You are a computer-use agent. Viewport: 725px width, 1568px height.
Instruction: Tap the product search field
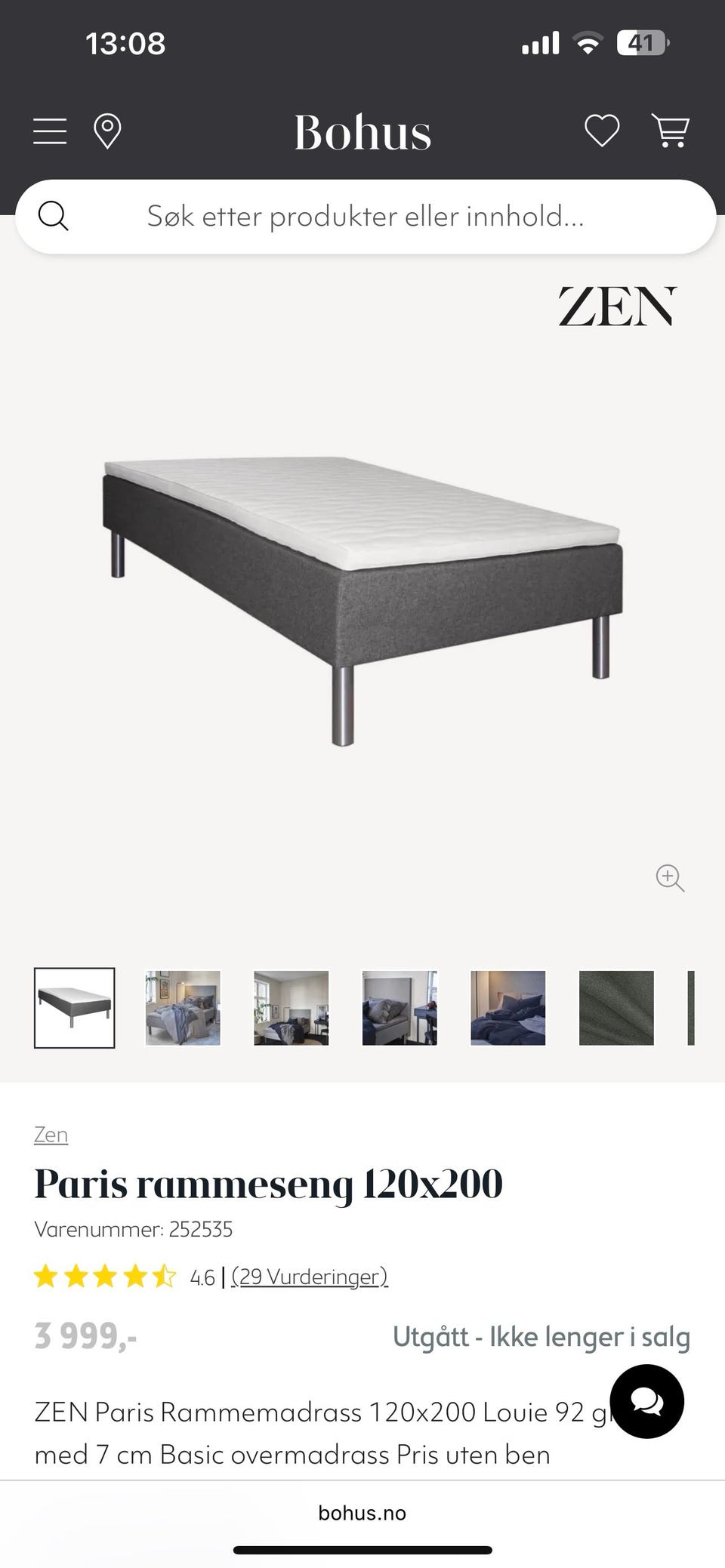366,217
